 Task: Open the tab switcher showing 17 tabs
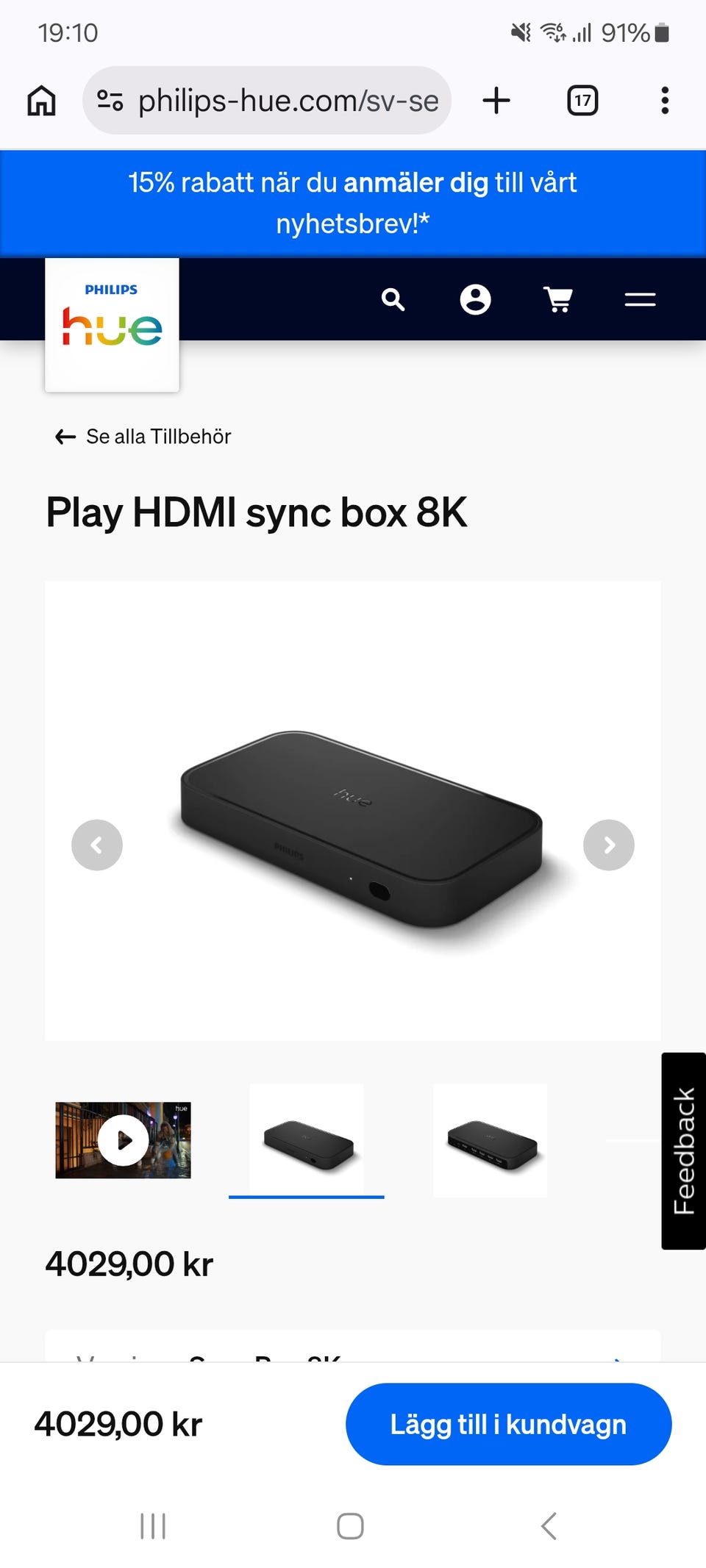click(x=582, y=101)
